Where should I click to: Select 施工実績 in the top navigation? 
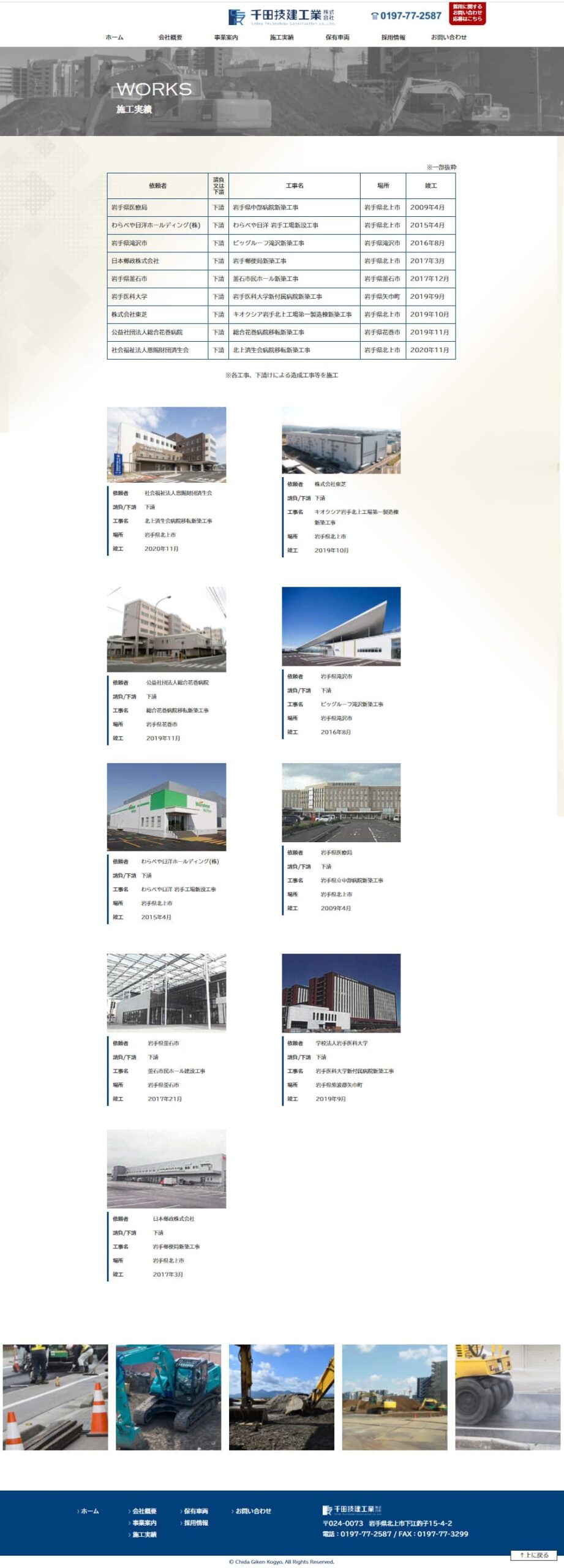tap(282, 37)
